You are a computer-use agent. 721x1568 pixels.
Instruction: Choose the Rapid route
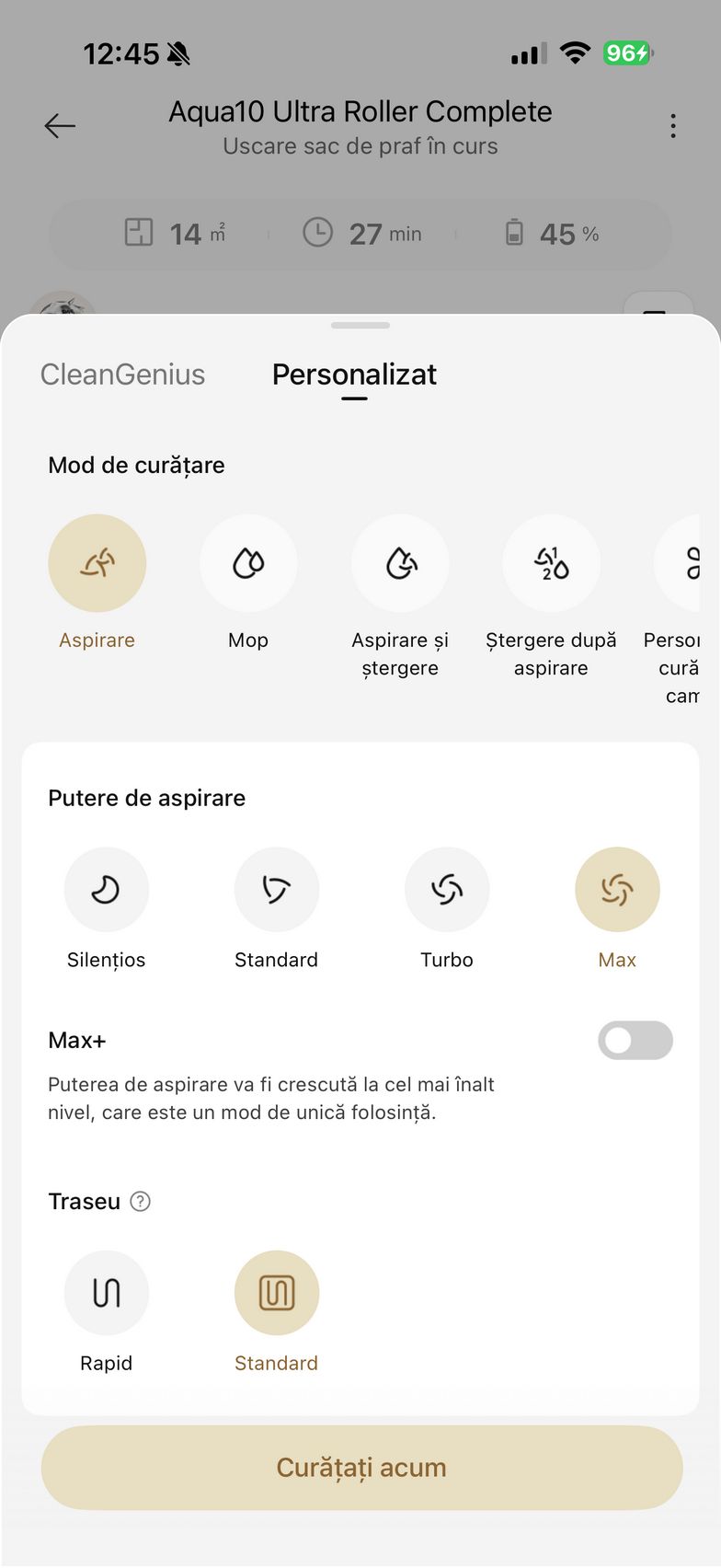pyautogui.click(x=106, y=1293)
